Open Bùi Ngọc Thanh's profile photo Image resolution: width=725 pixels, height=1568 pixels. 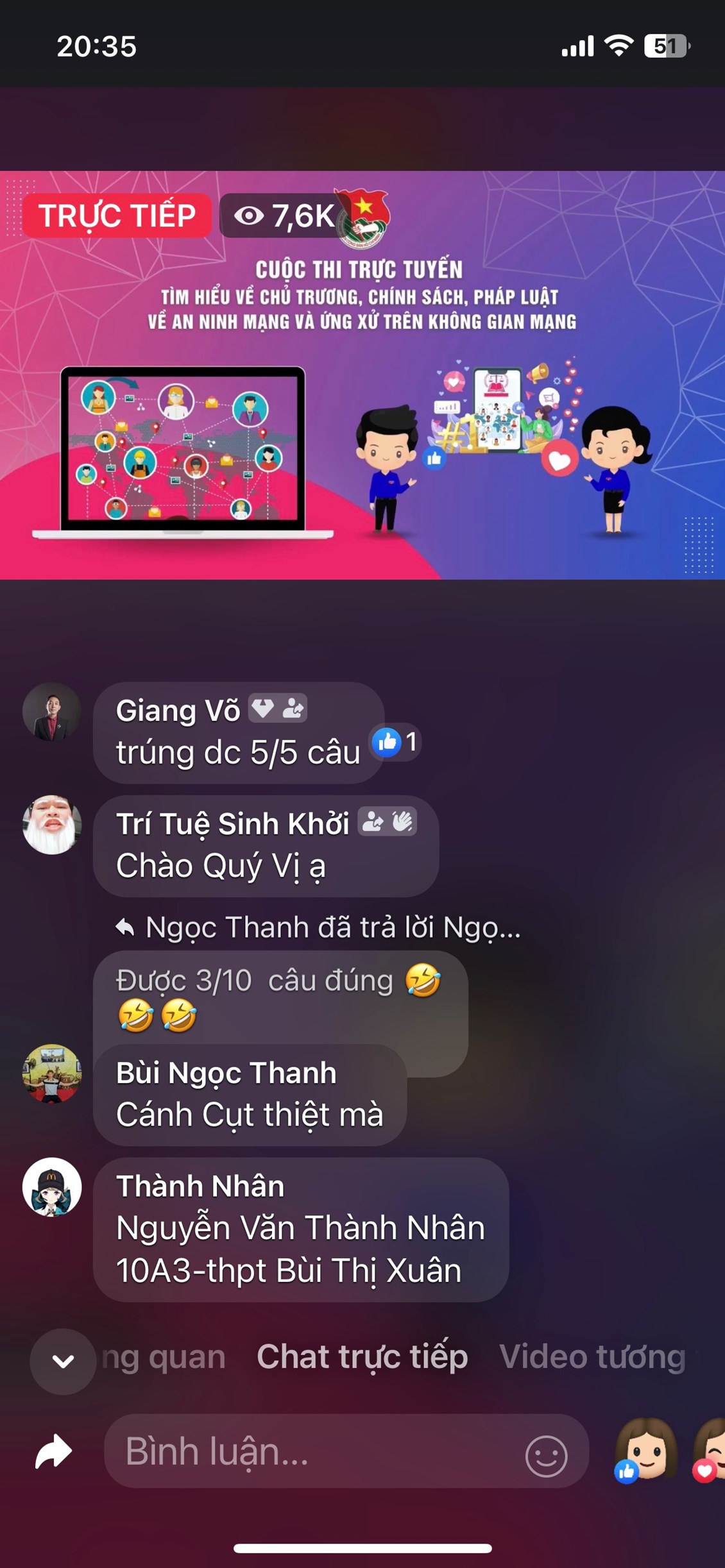[x=51, y=1074]
